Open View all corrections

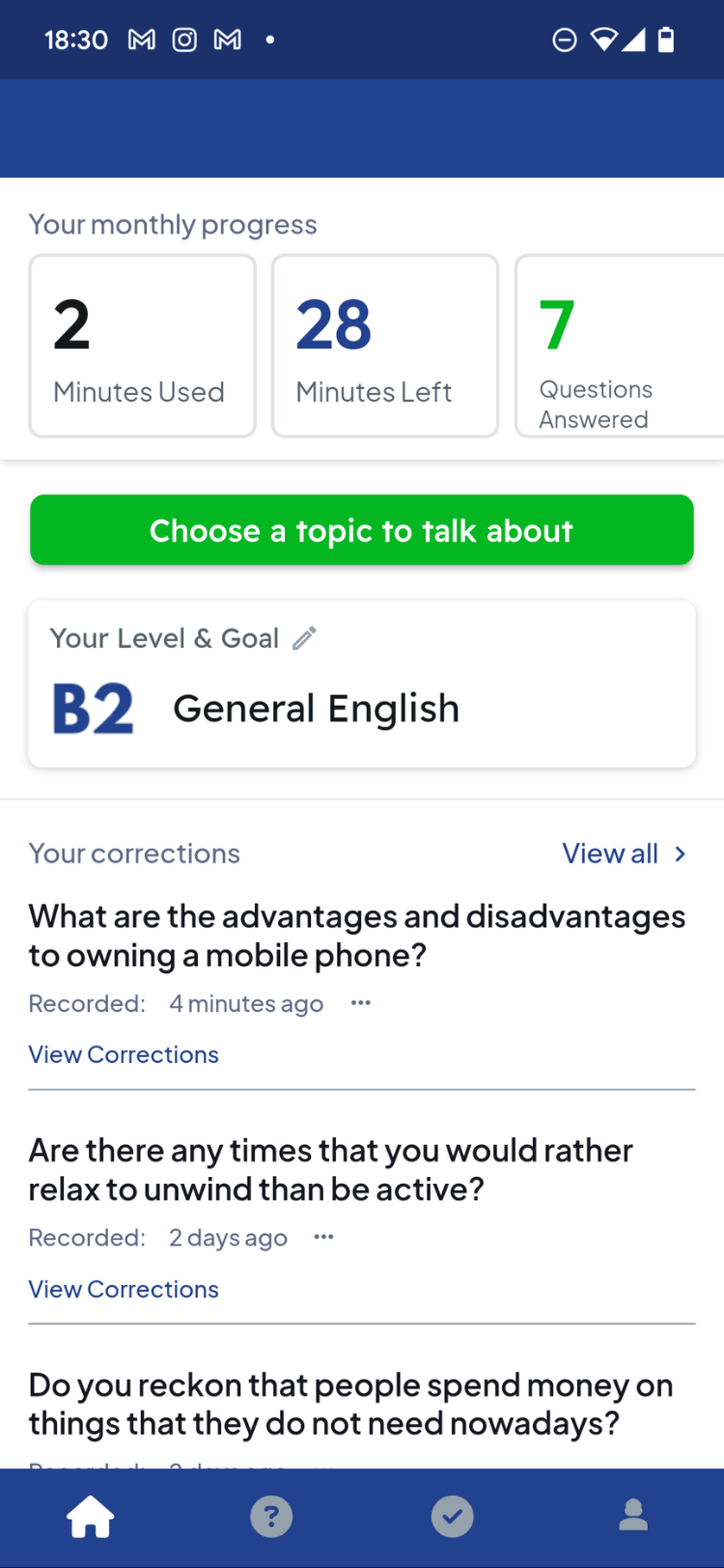click(624, 854)
